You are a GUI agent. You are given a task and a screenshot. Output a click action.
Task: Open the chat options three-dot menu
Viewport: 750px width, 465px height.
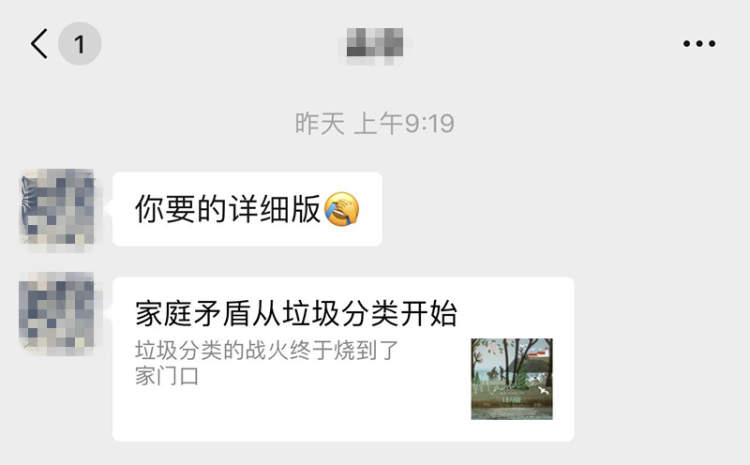coord(699,44)
